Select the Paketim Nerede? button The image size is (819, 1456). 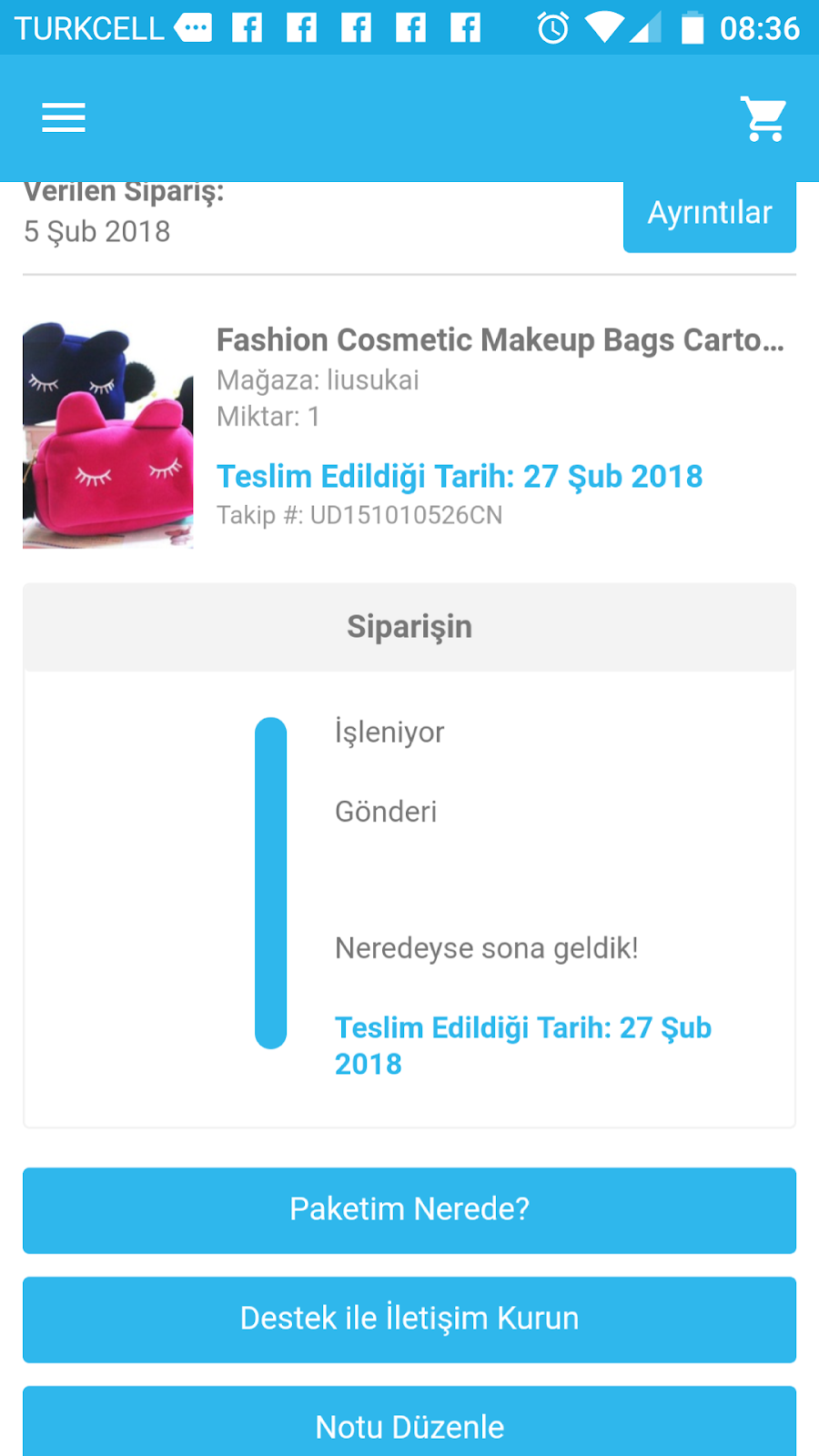tap(409, 1209)
